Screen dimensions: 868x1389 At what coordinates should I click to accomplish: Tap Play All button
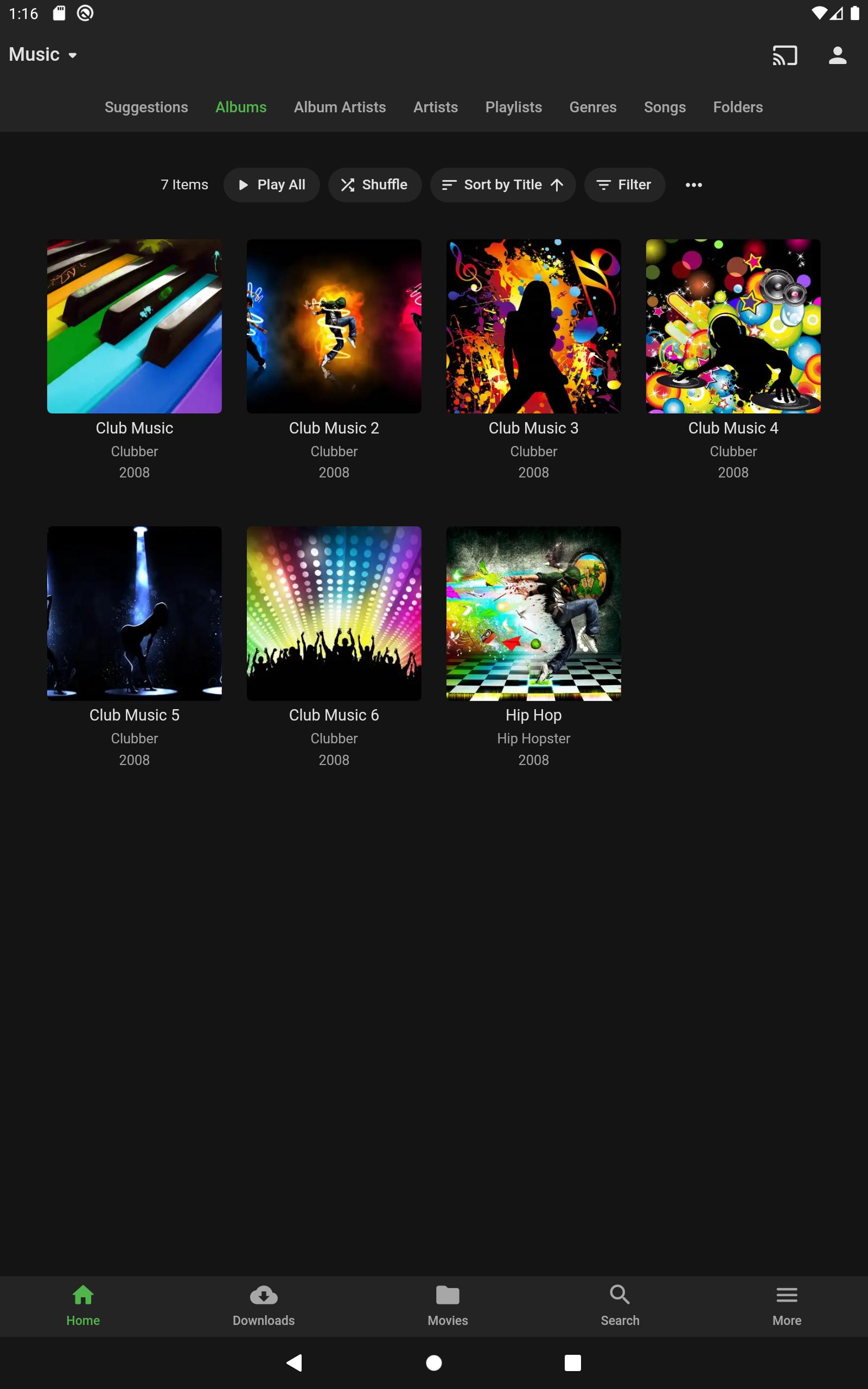tap(272, 185)
